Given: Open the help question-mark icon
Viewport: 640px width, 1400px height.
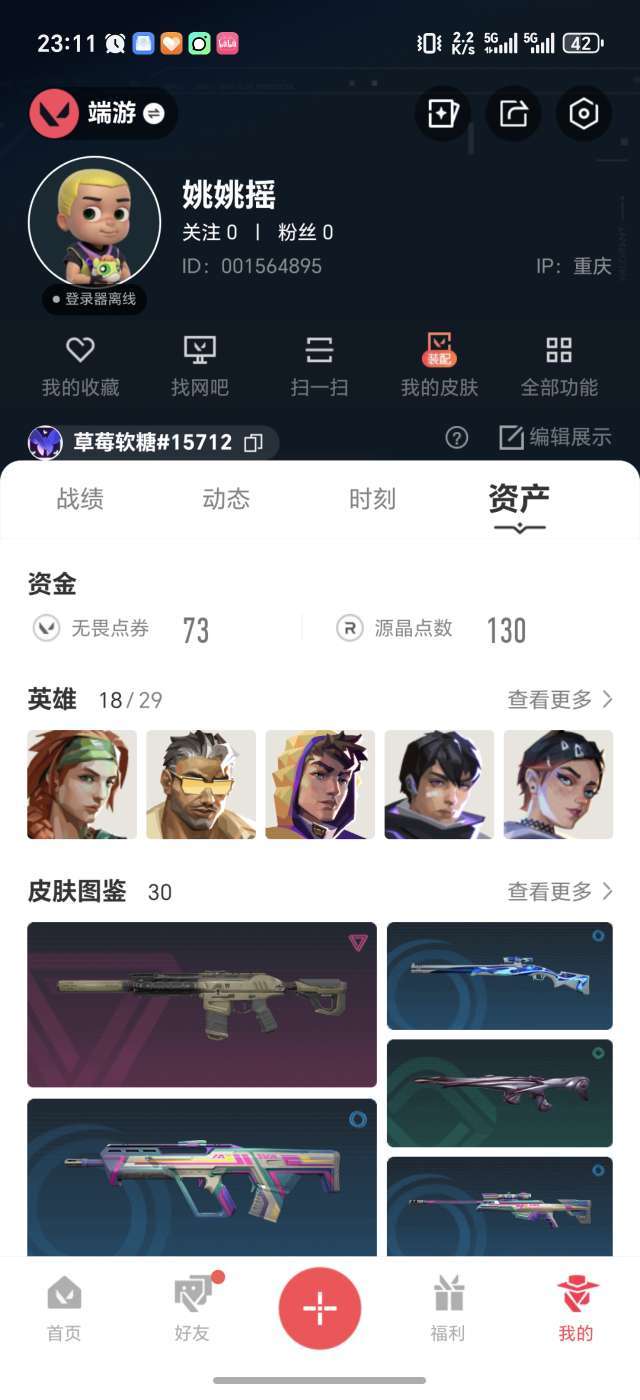Looking at the screenshot, I should point(457,438).
